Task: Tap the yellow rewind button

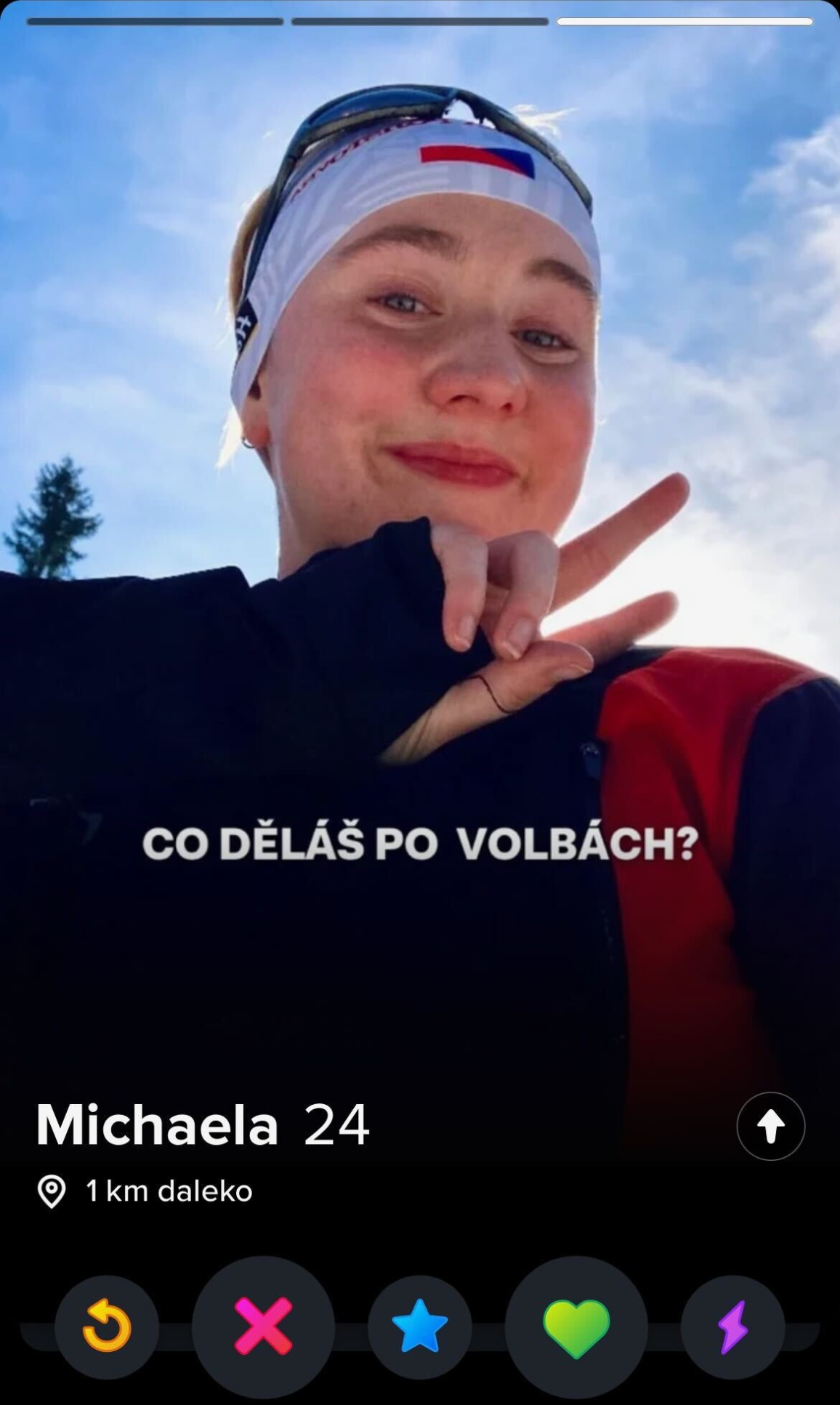Action: coord(107,1327)
